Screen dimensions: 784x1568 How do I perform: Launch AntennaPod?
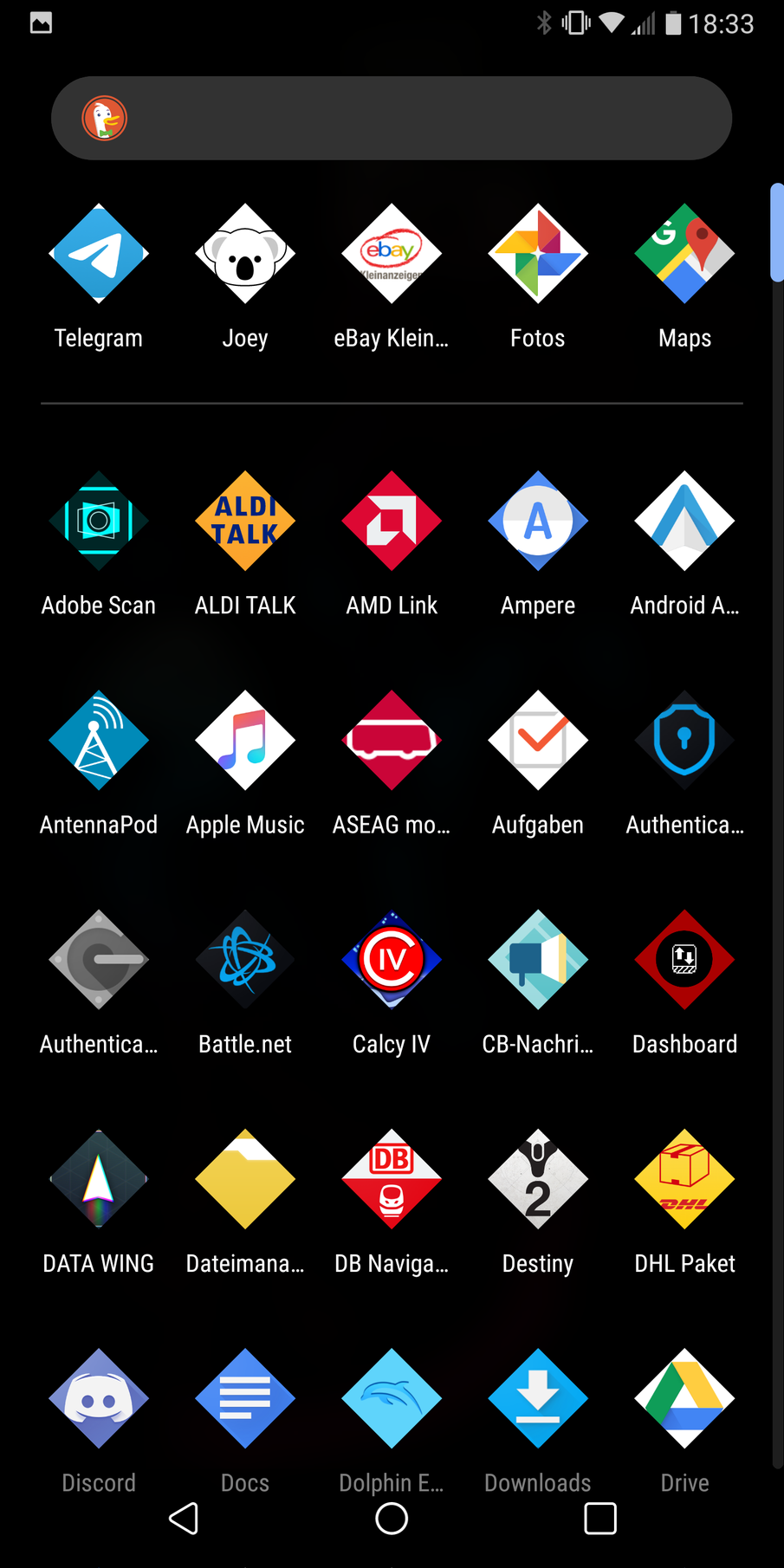(x=99, y=740)
